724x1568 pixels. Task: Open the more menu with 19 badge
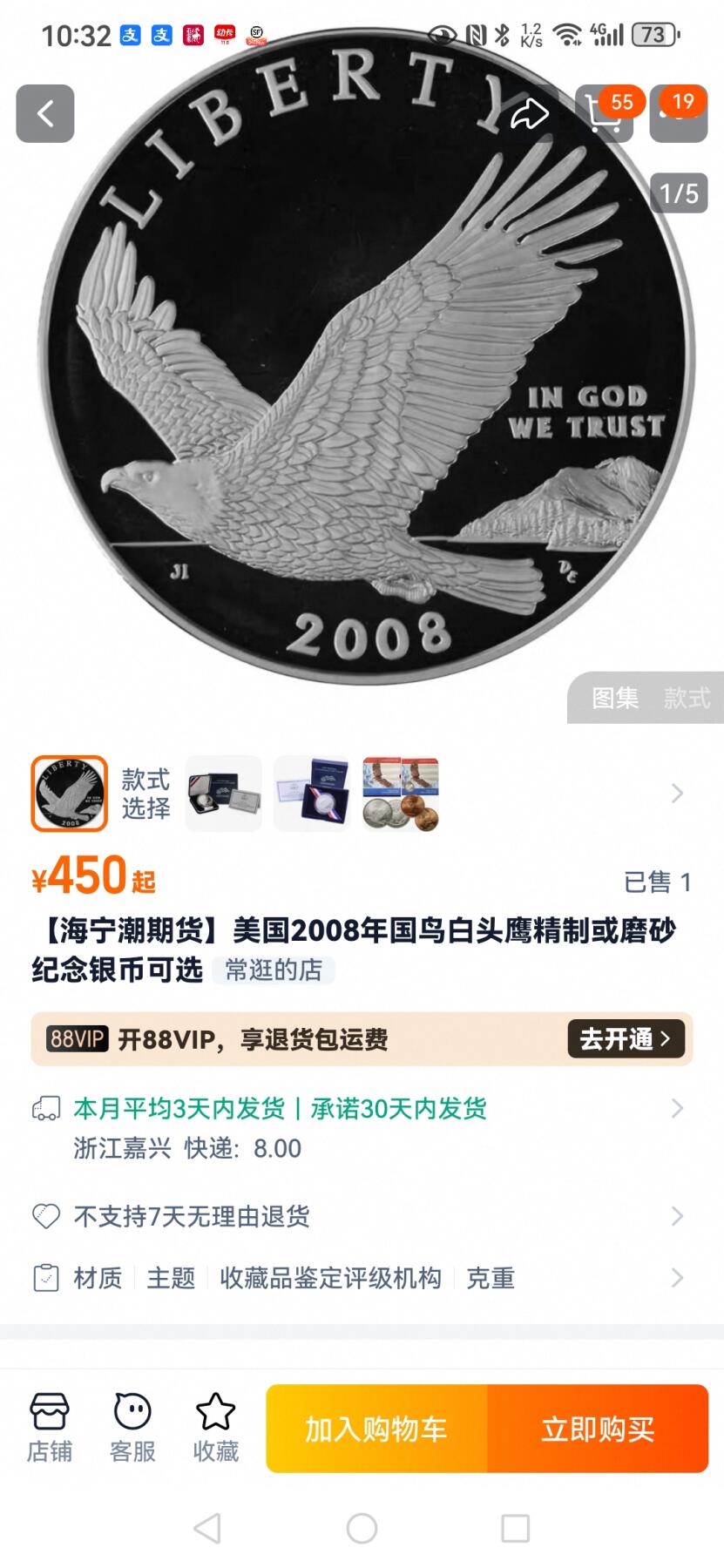[678, 114]
